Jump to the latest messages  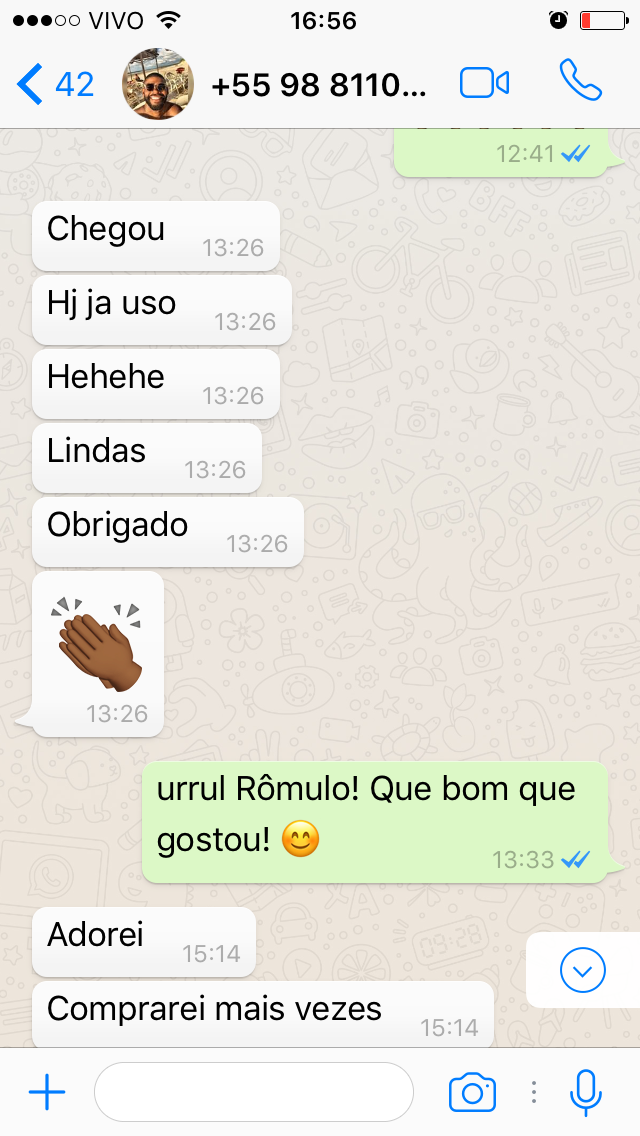tap(582, 969)
